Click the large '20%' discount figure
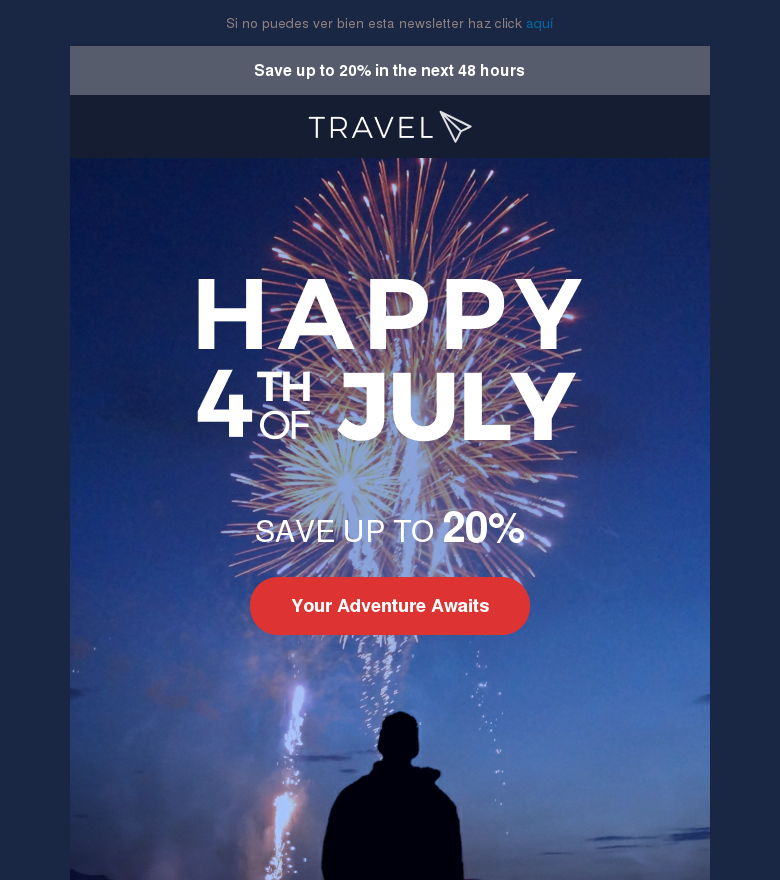This screenshot has height=880, width=780. tap(484, 530)
